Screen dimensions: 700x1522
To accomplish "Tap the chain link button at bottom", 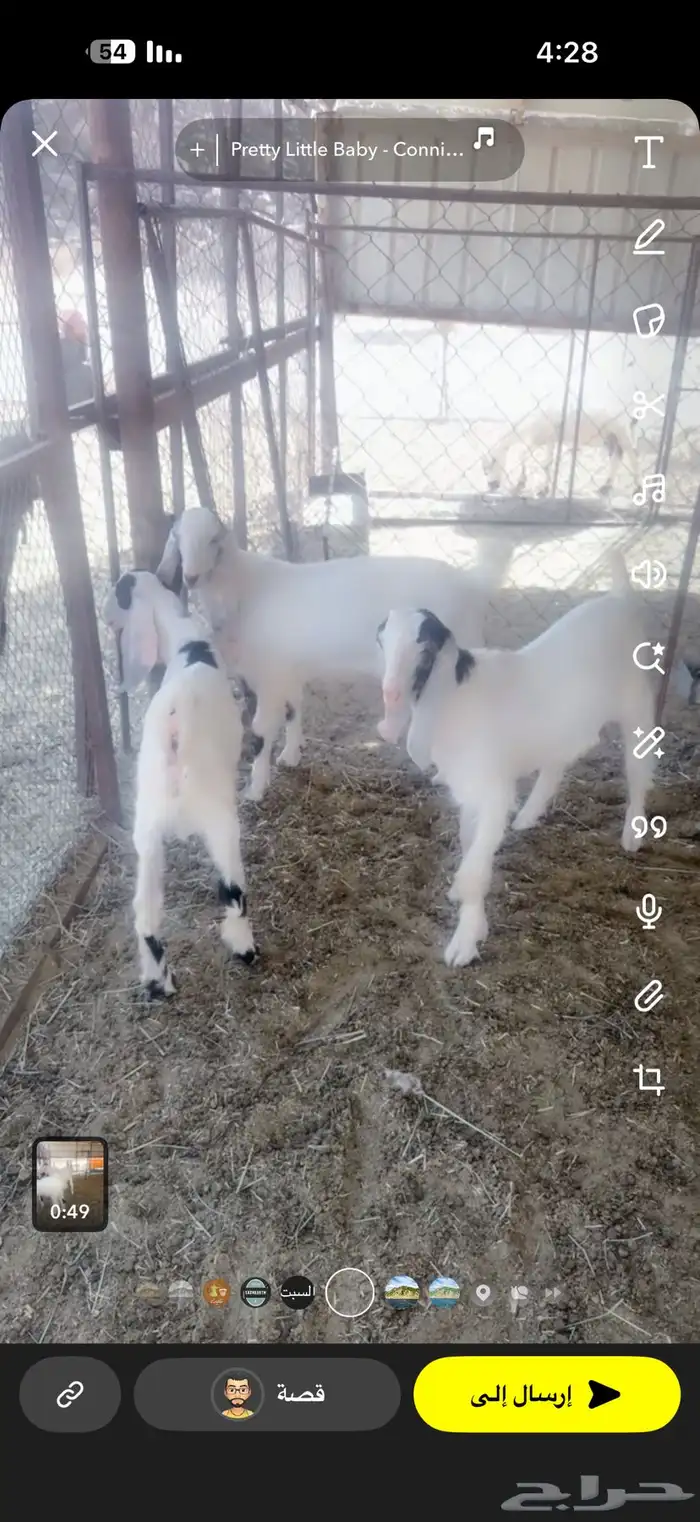I will [x=70, y=1394].
